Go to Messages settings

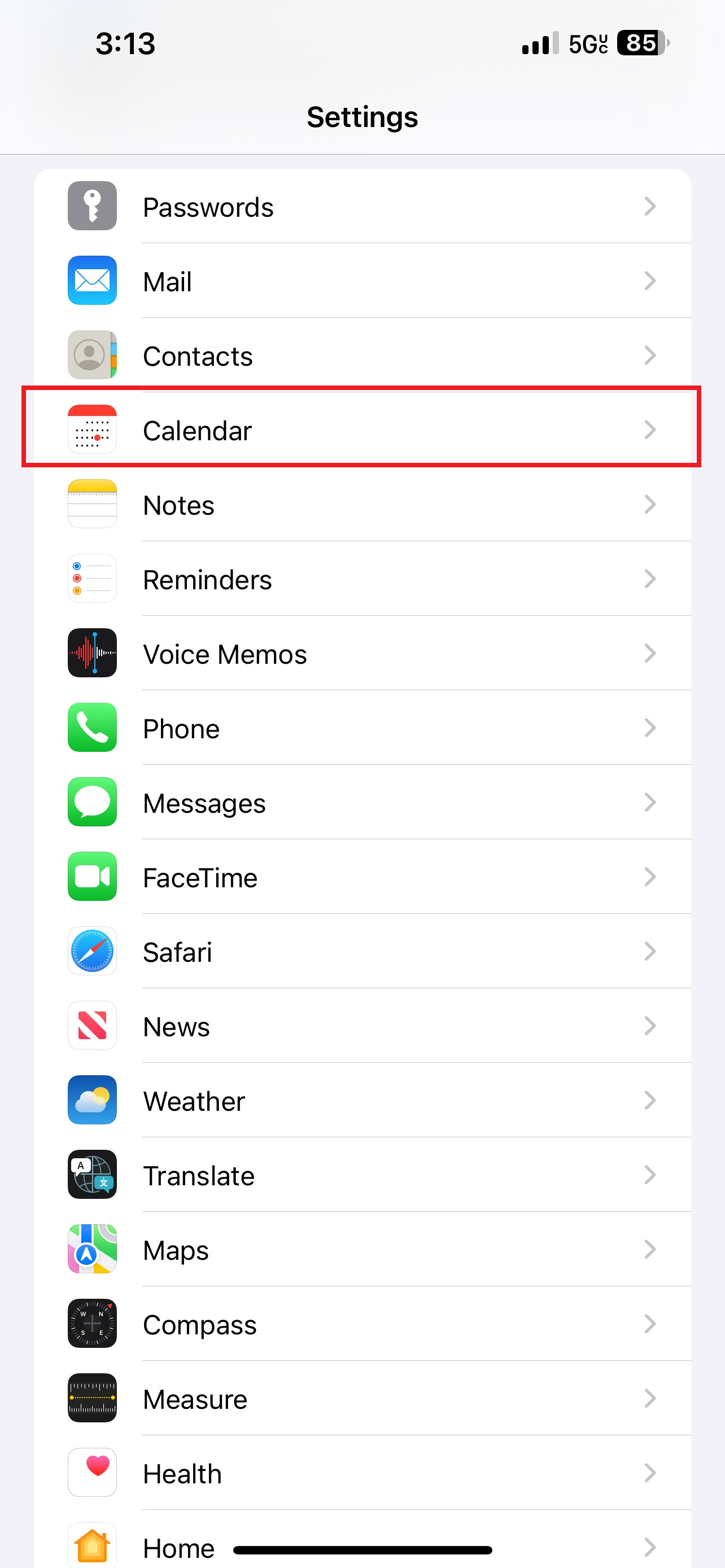pyautogui.click(x=361, y=803)
